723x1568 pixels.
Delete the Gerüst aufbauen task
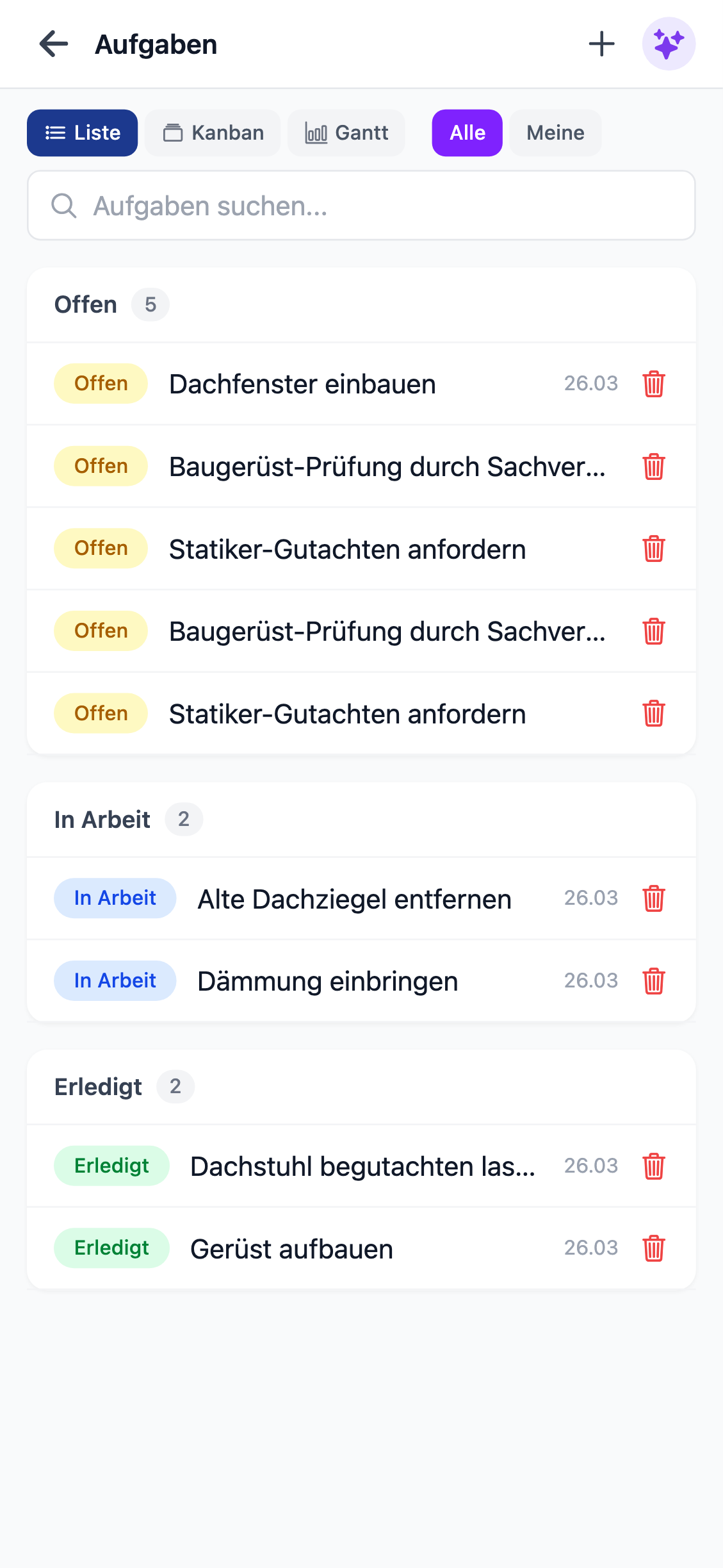click(x=653, y=1248)
